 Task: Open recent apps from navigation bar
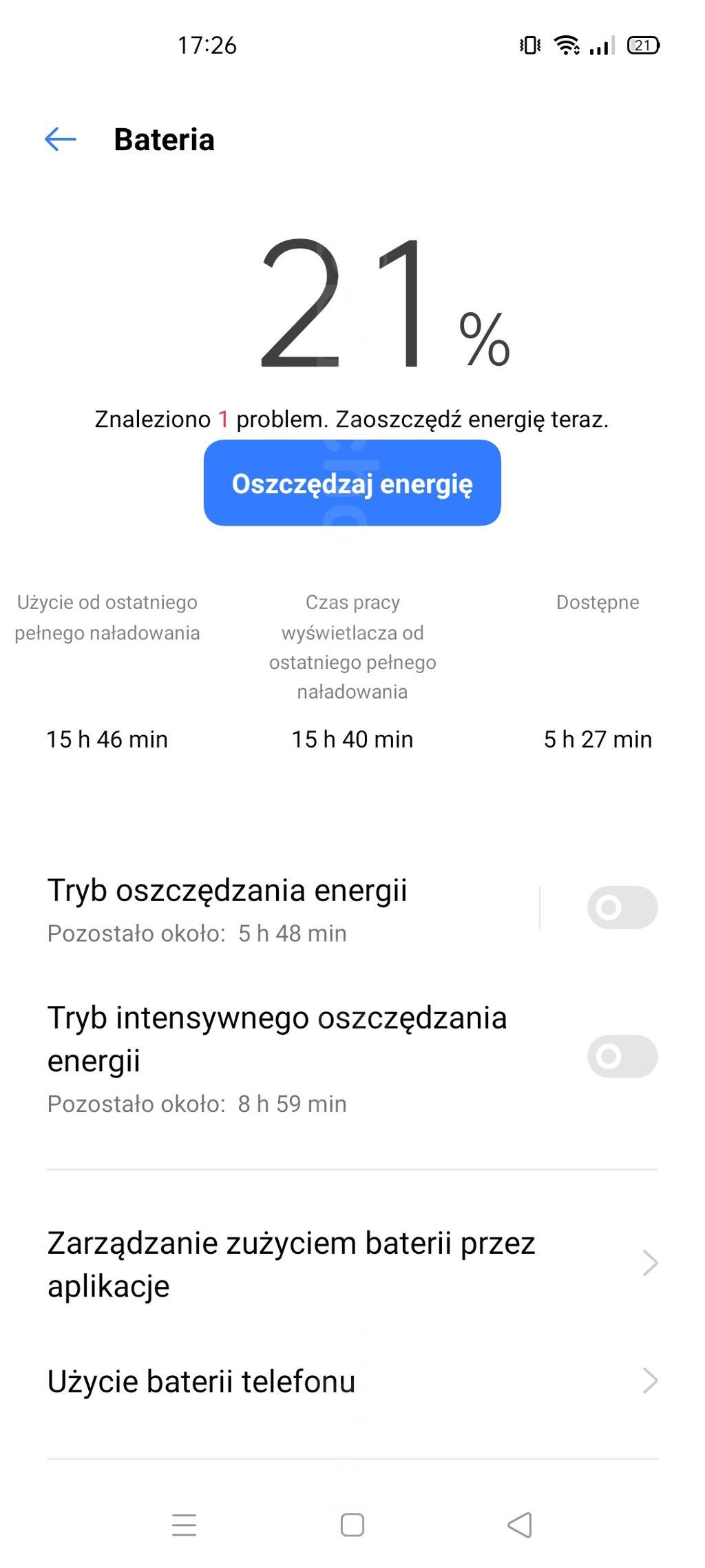[x=184, y=1525]
